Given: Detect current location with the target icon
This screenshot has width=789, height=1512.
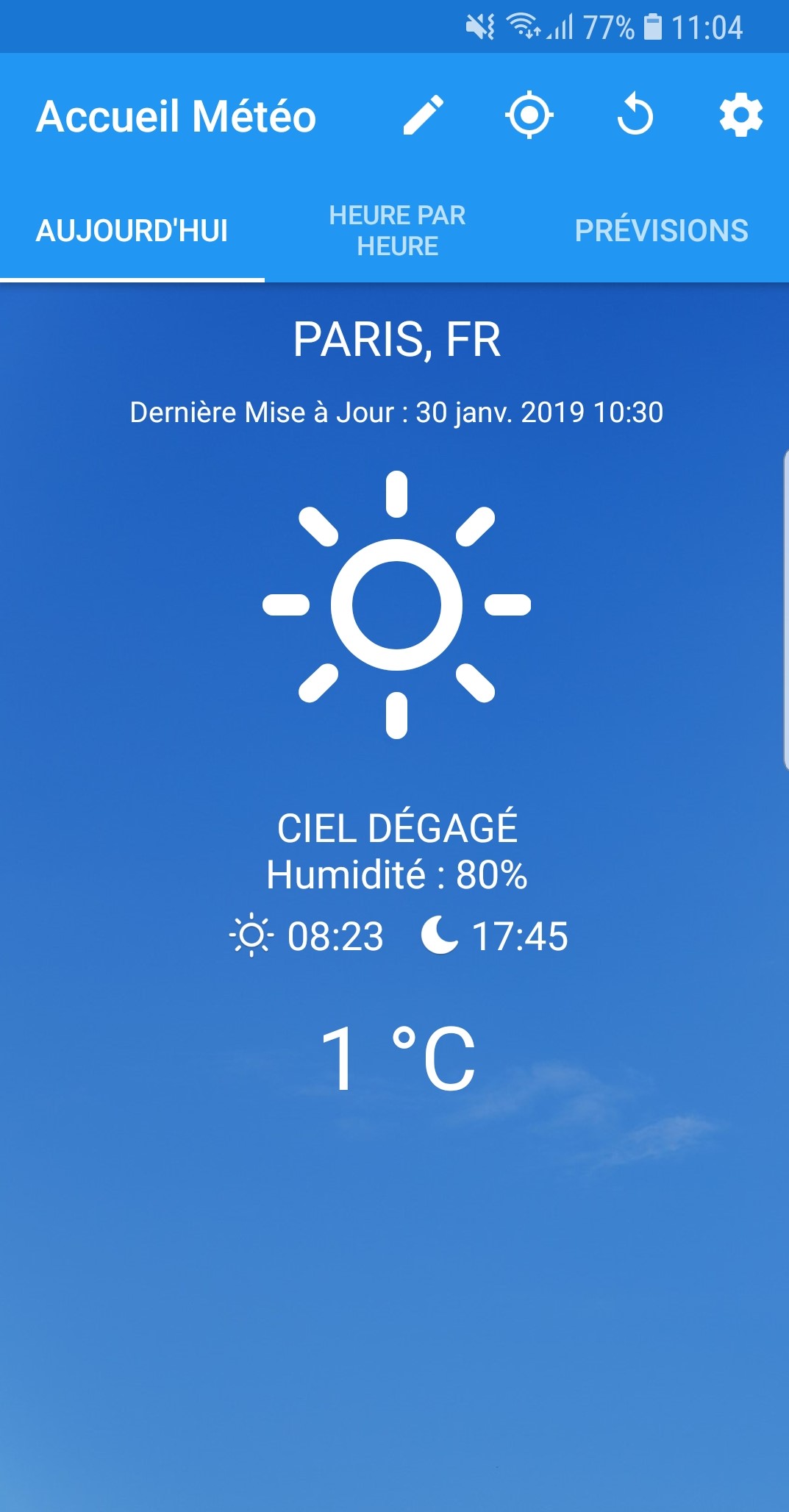Looking at the screenshot, I should (x=529, y=115).
